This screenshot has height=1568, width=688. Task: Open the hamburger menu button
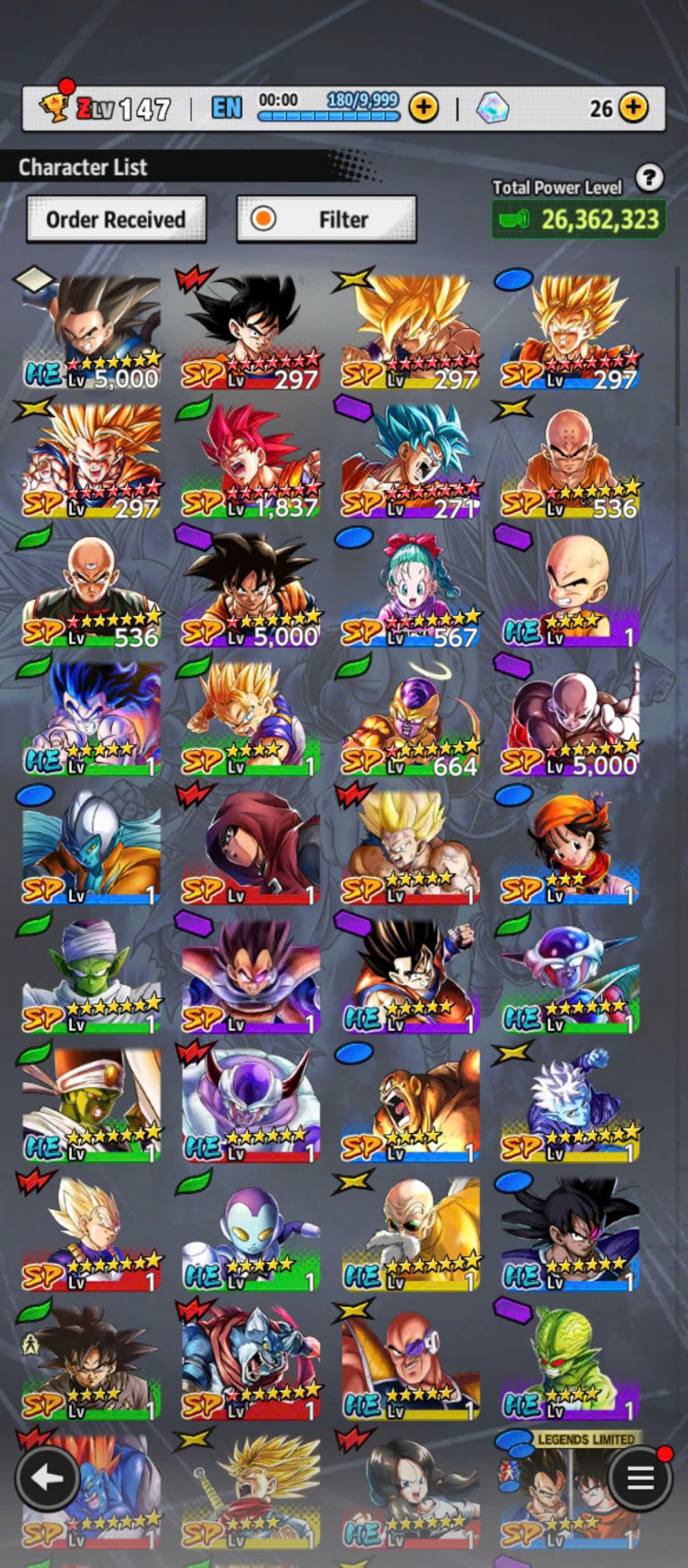pyautogui.click(x=640, y=1478)
